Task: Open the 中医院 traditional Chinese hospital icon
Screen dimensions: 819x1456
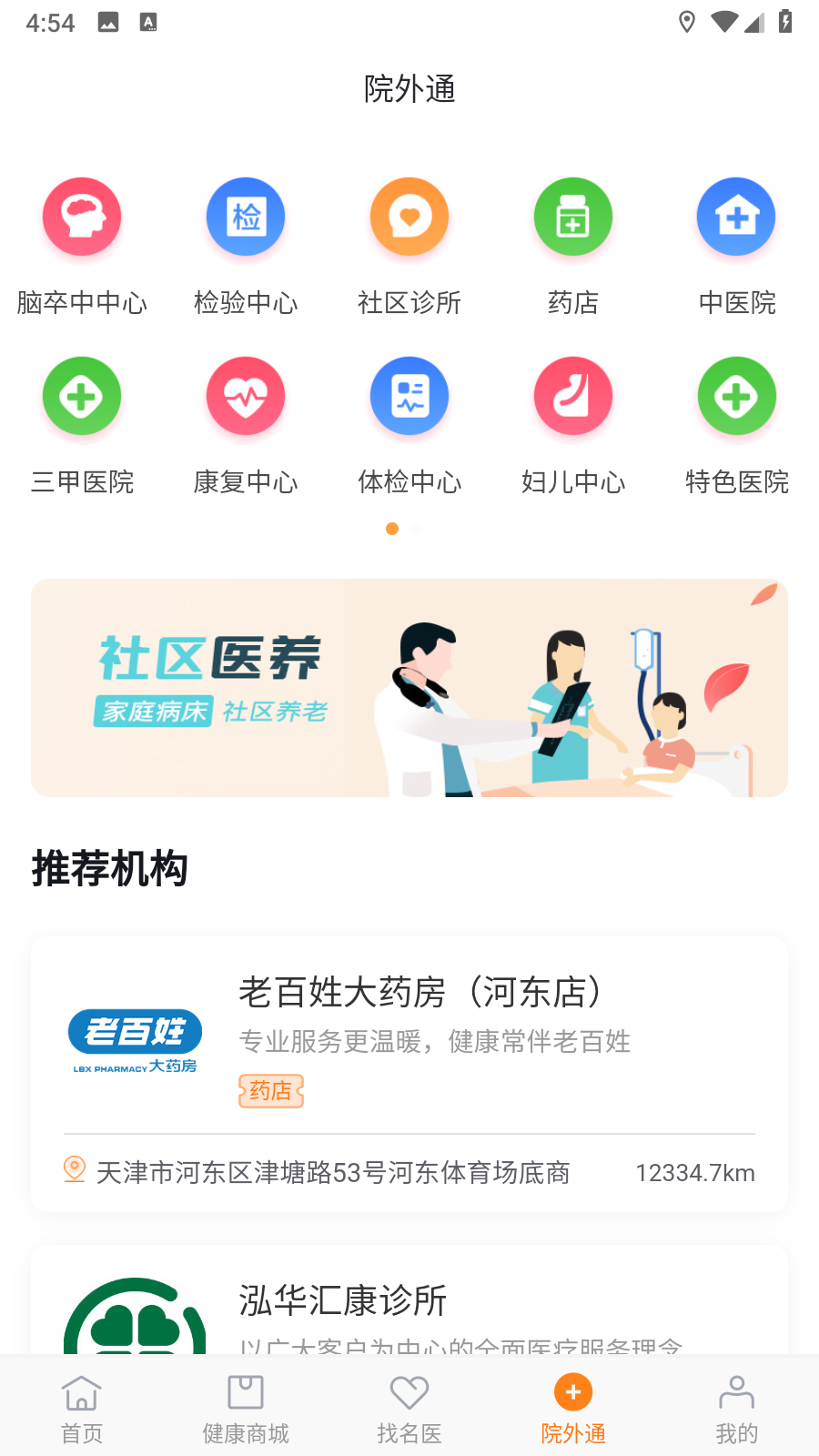Action: pos(736,217)
